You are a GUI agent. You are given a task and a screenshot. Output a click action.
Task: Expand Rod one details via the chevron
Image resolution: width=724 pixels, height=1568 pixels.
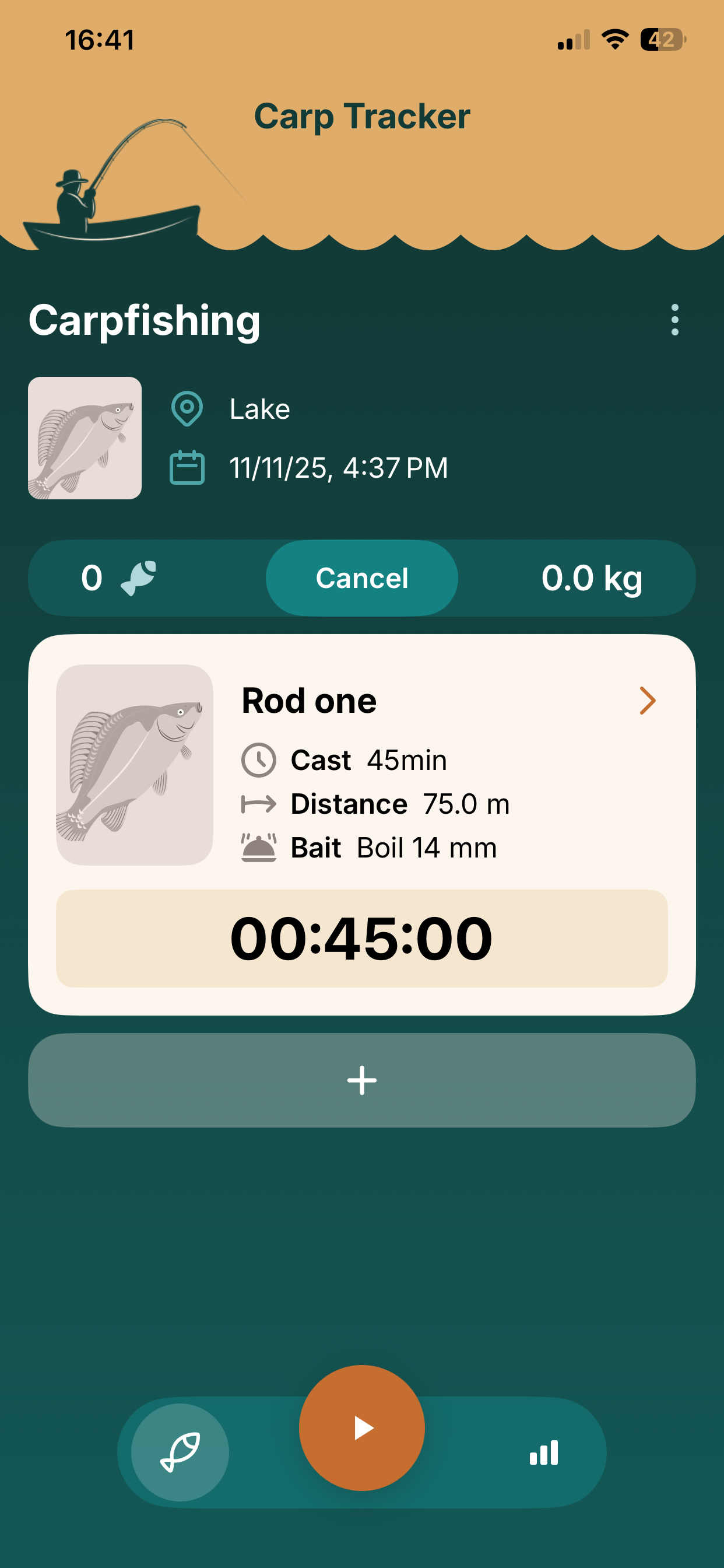click(647, 701)
